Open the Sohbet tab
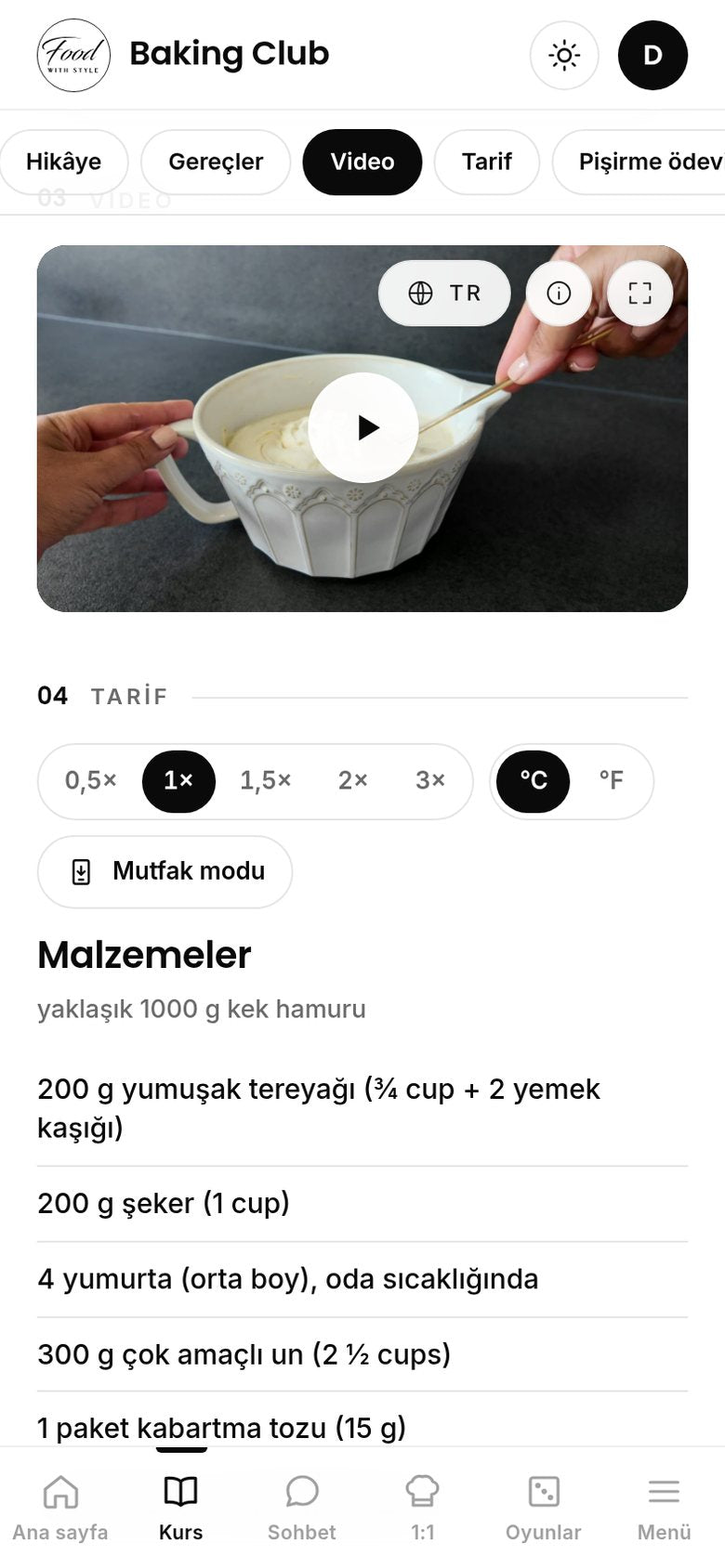The image size is (725, 1568). 302,1508
